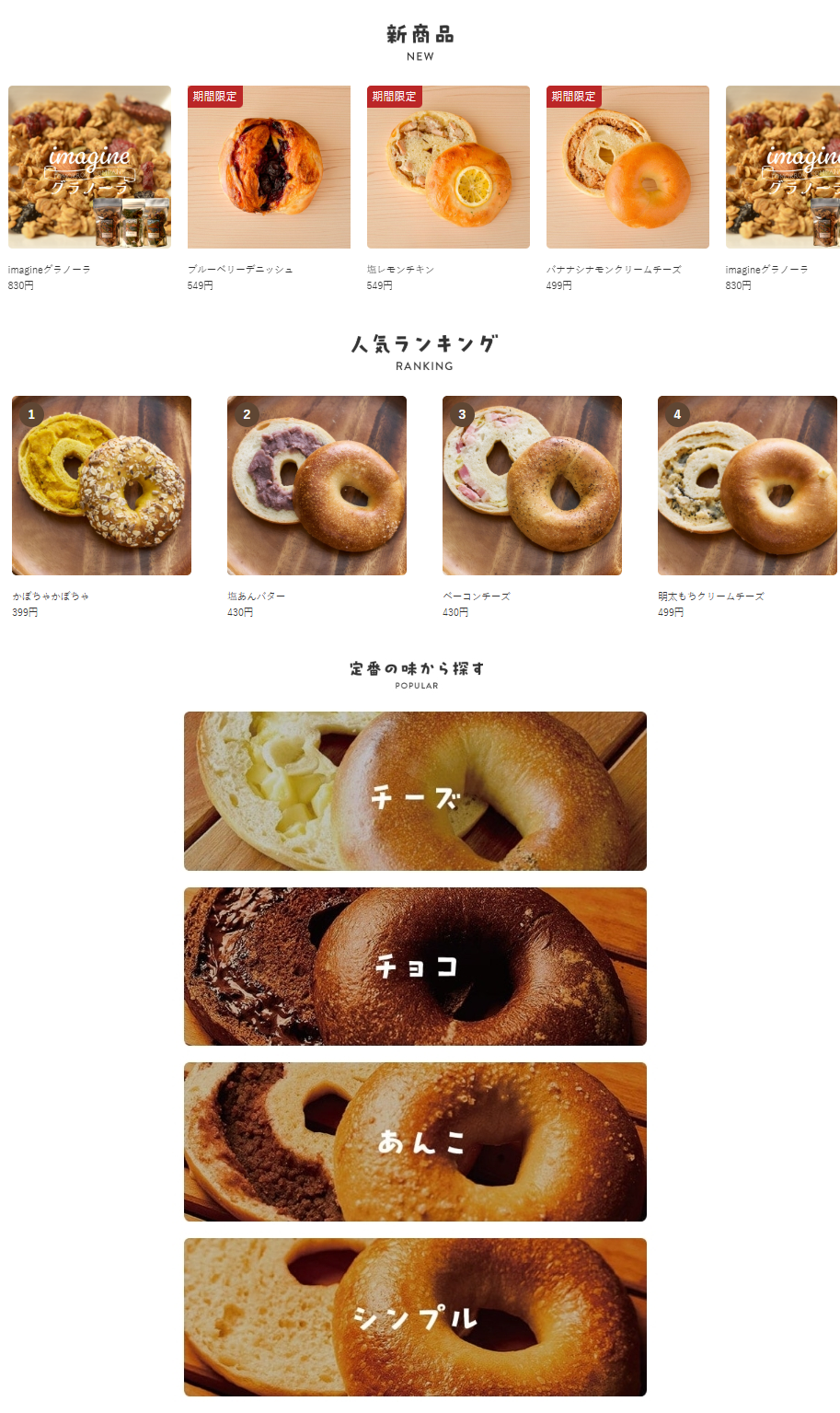
Task: Browse the チョコ flavor category banner
Action: [415, 967]
